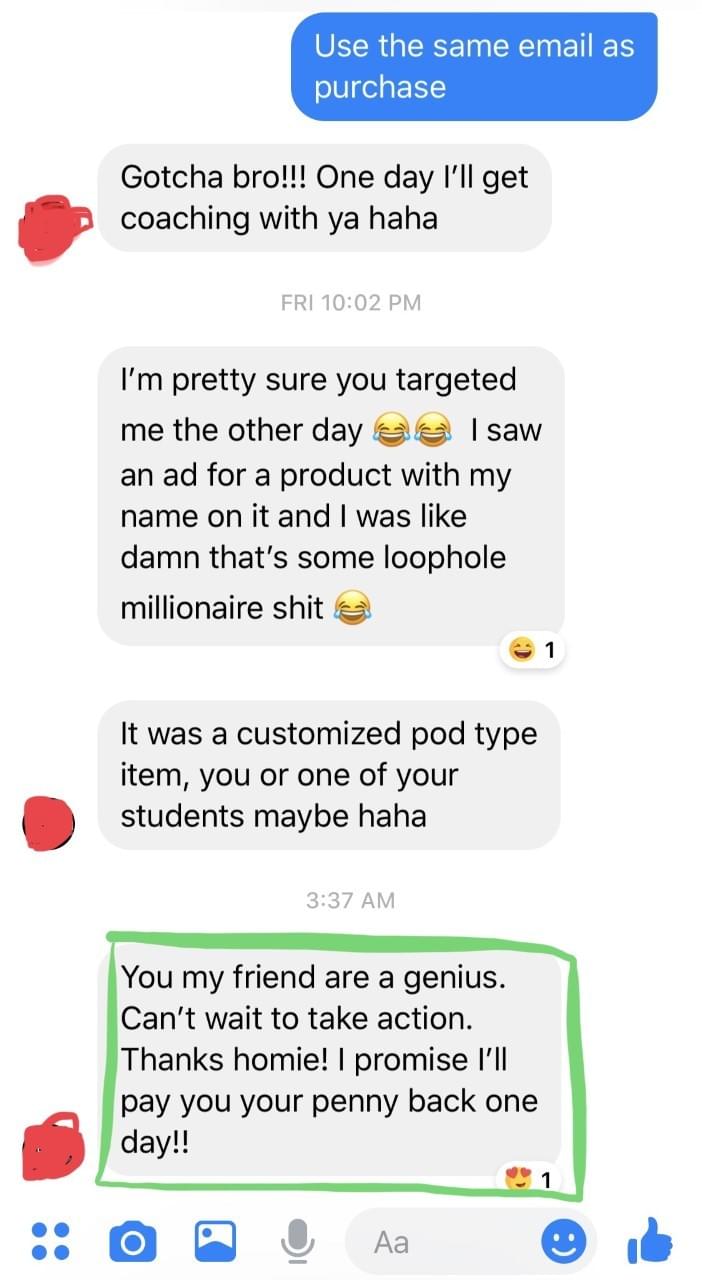Tap the Aa message input field
702x1280 pixels.
tap(440, 1241)
